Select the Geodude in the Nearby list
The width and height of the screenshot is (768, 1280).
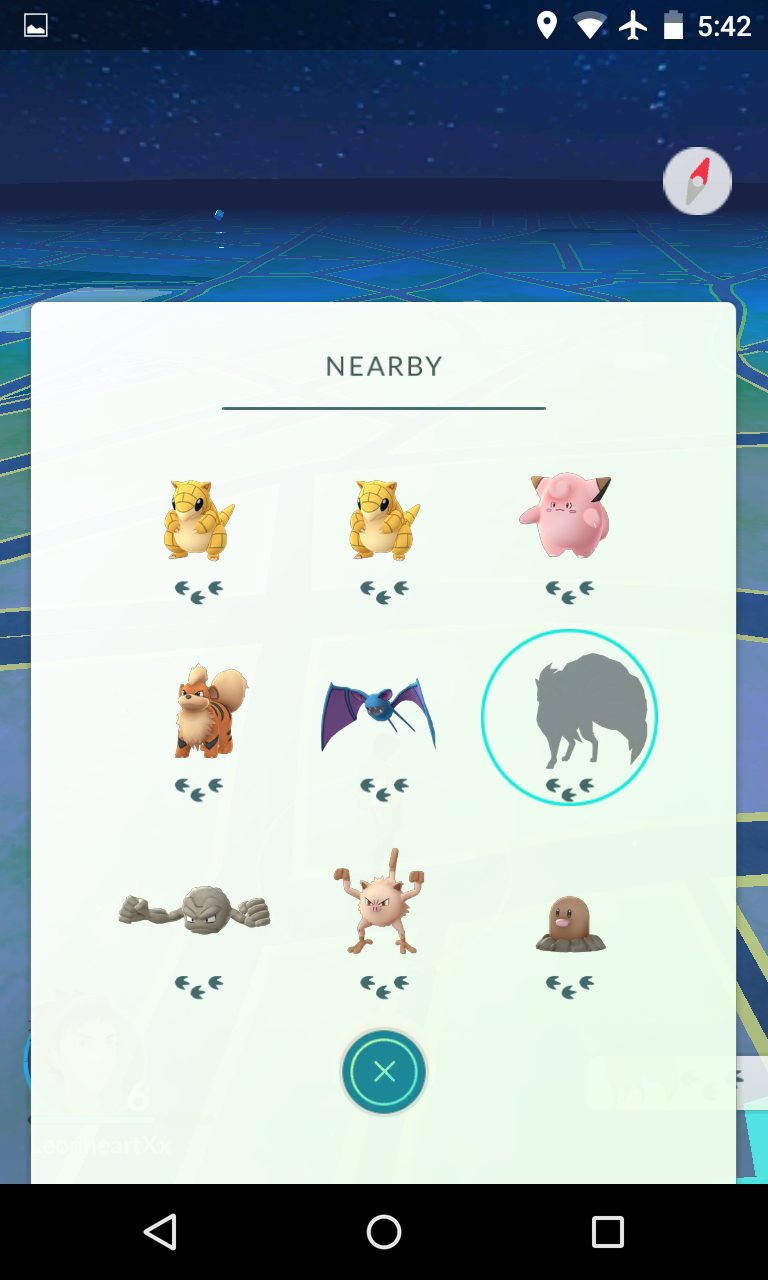click(196, 910)
